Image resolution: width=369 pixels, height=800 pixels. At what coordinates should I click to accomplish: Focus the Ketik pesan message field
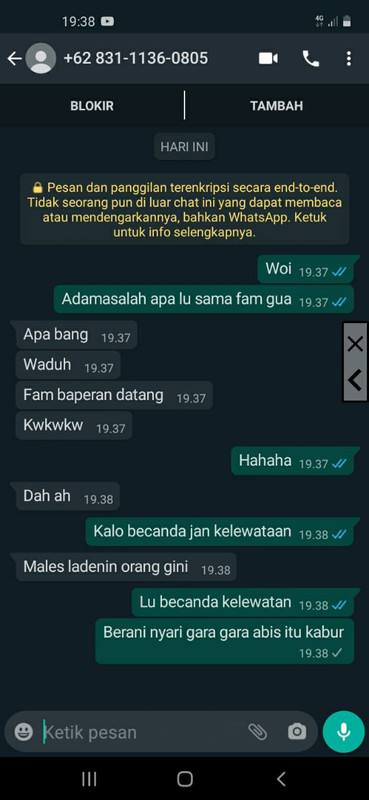[x=143, y=732]
